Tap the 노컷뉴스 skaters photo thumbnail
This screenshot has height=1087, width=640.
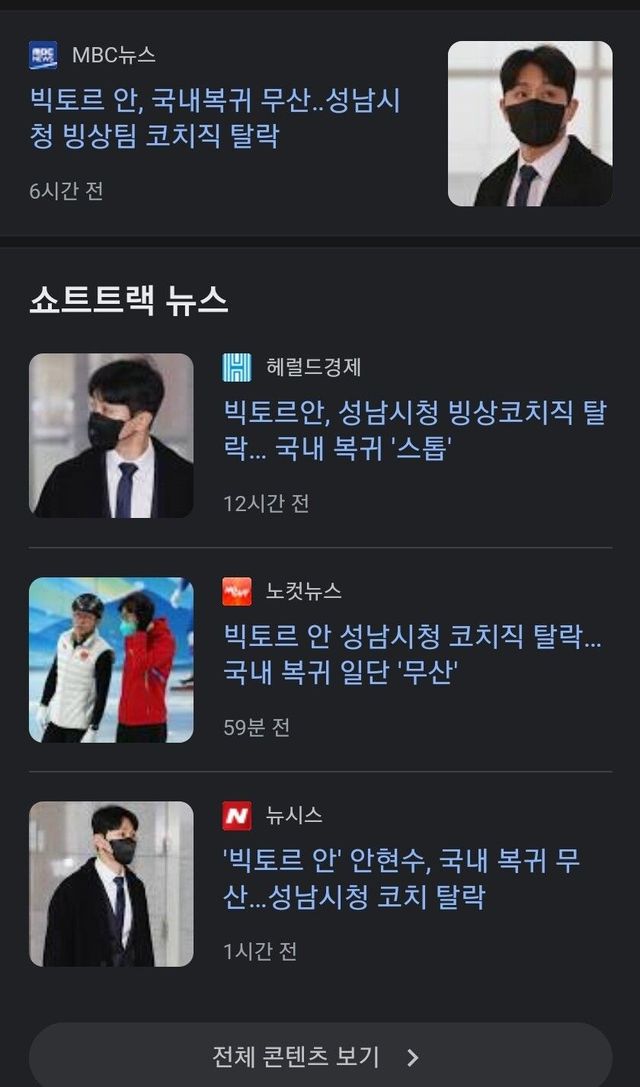coord(111,660)
